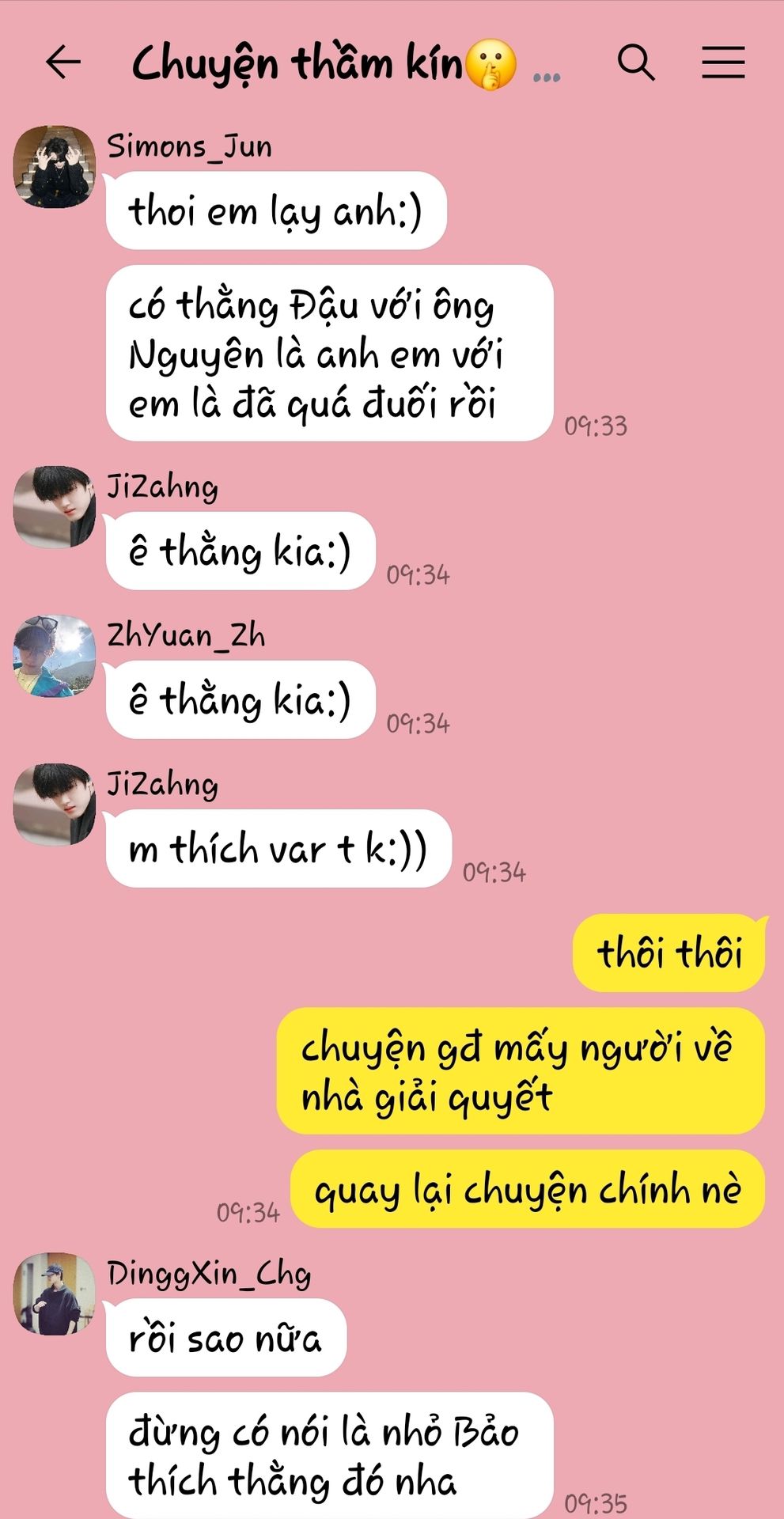
Task: Open JiZahng's avatar above 'm thích var'
Action: 55,805
